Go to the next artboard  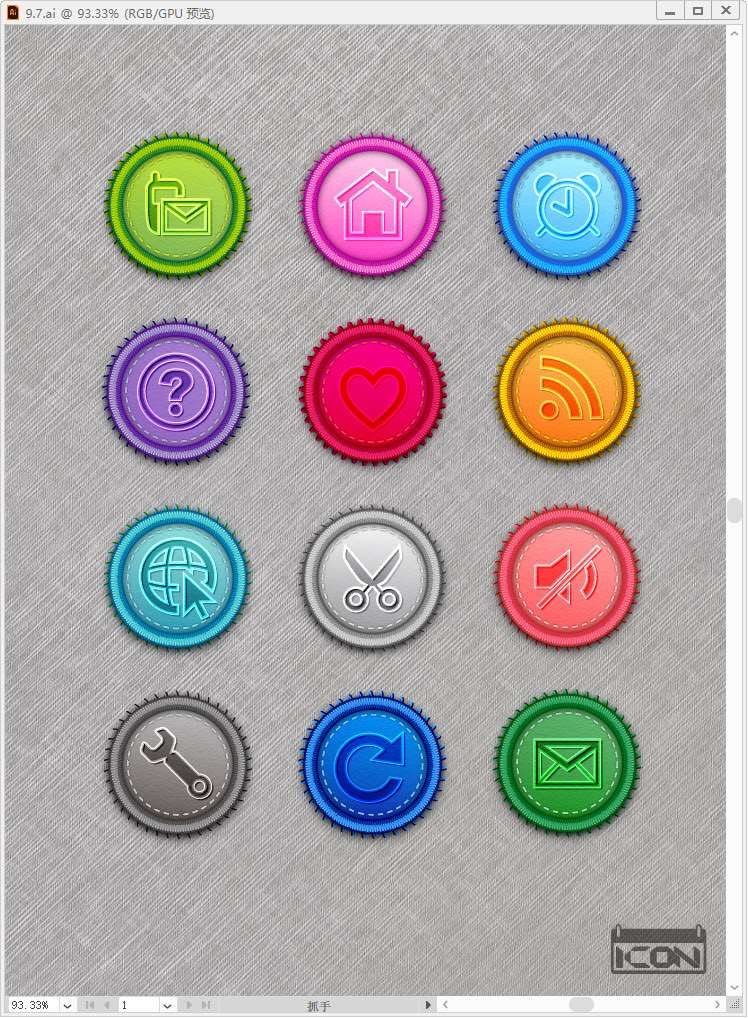[189, 1005]
